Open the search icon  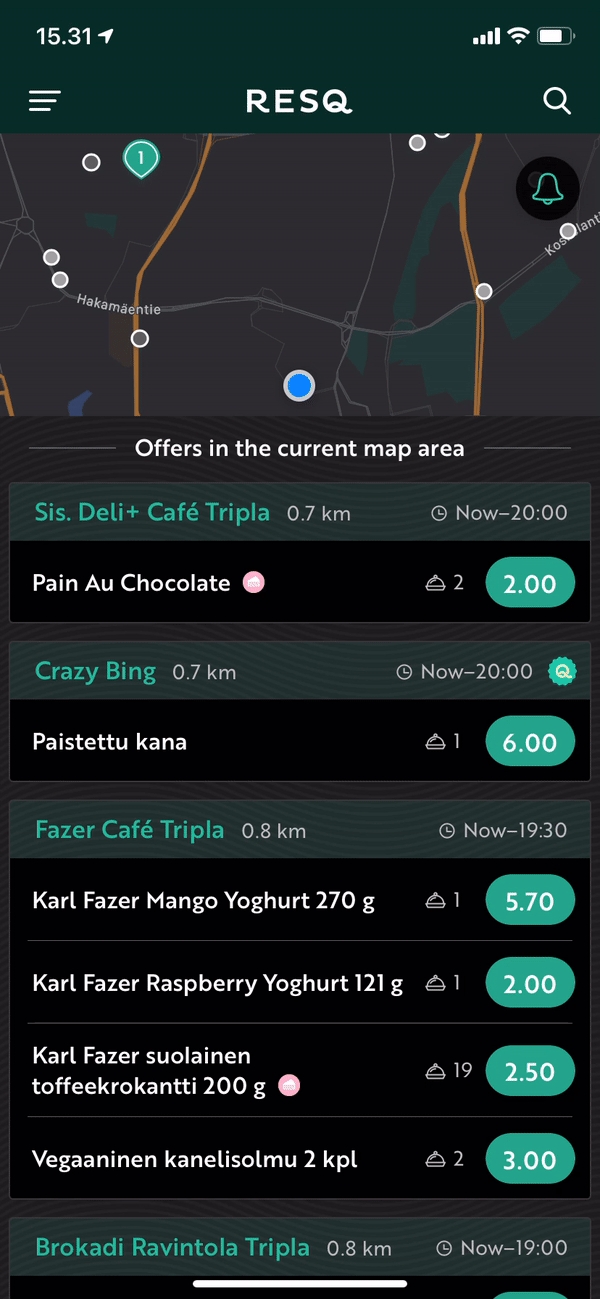click(556, 100)
